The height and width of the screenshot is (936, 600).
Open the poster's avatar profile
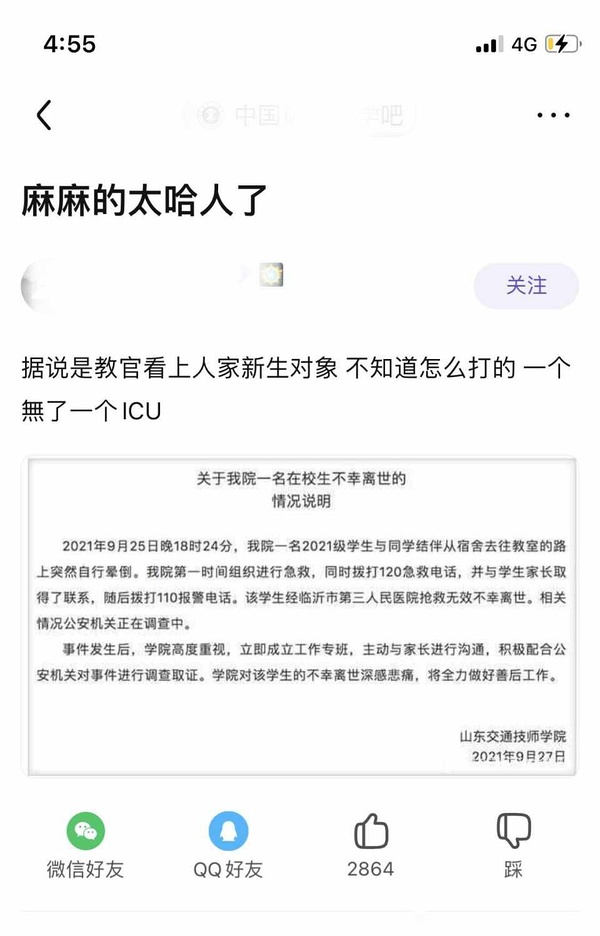[48, 286]
